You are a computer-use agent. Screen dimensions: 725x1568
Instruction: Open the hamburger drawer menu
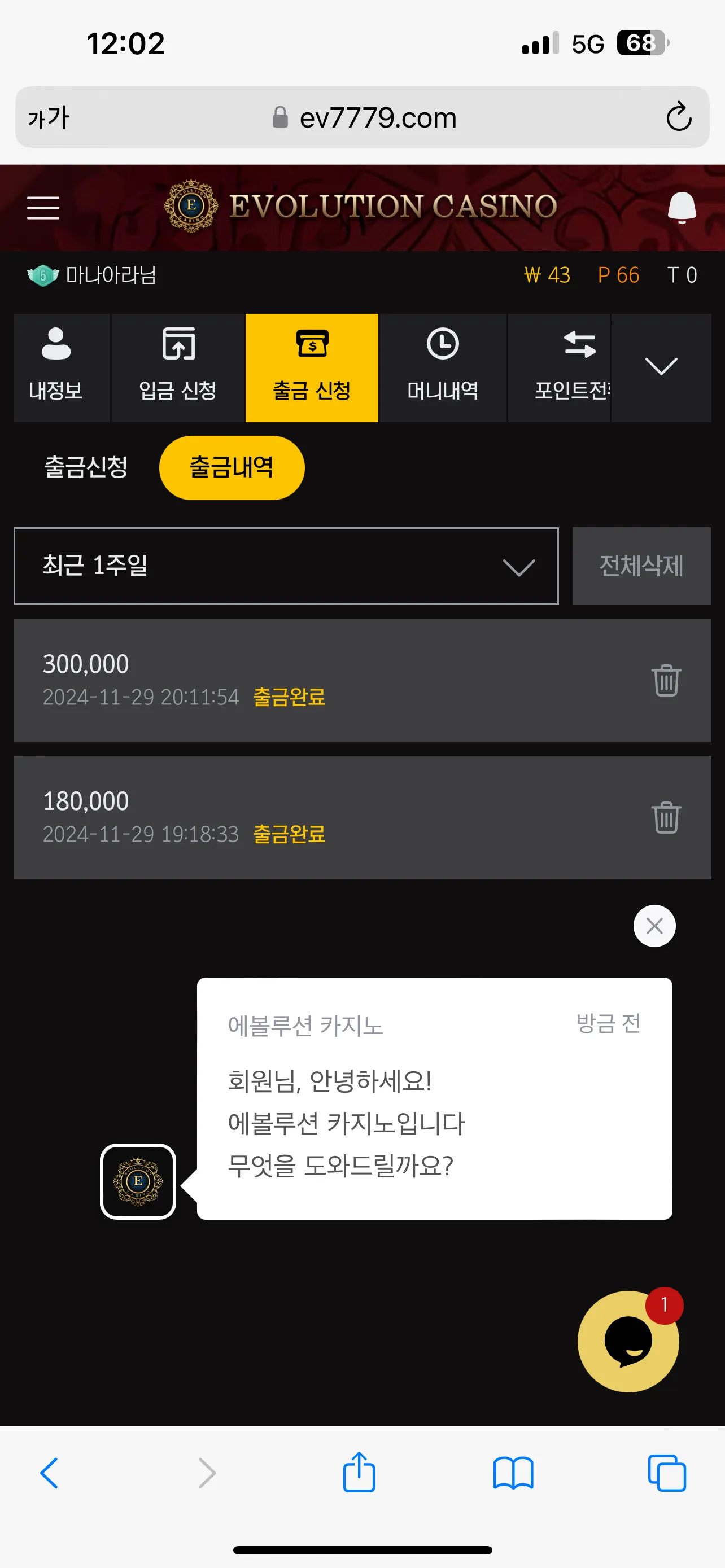43,208
